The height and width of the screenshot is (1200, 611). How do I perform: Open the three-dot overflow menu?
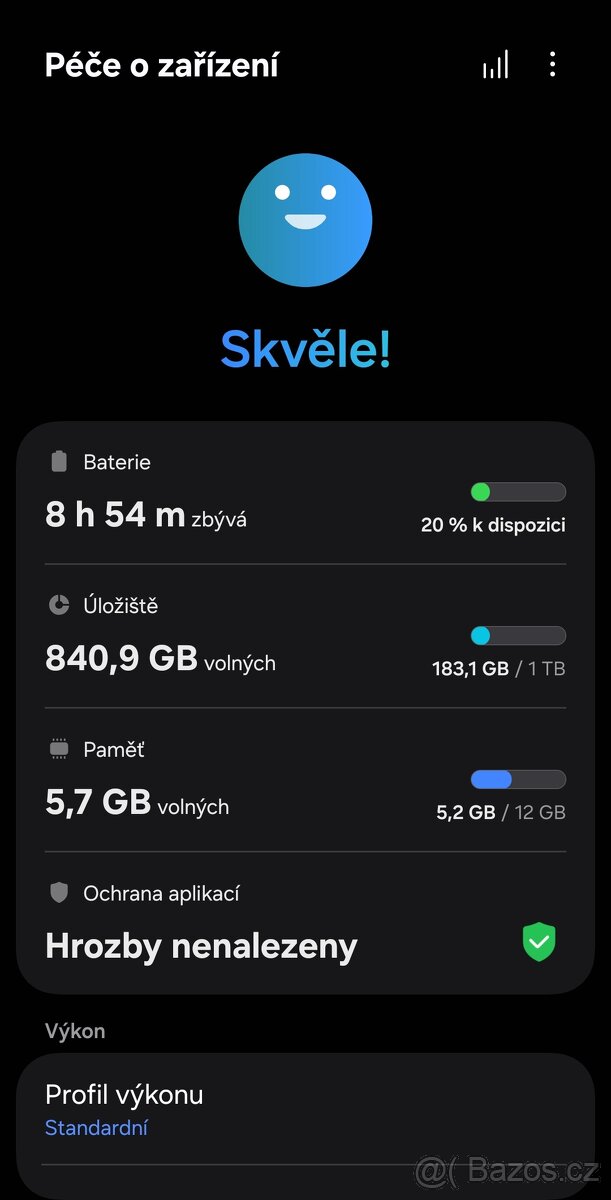click(552, 65)
